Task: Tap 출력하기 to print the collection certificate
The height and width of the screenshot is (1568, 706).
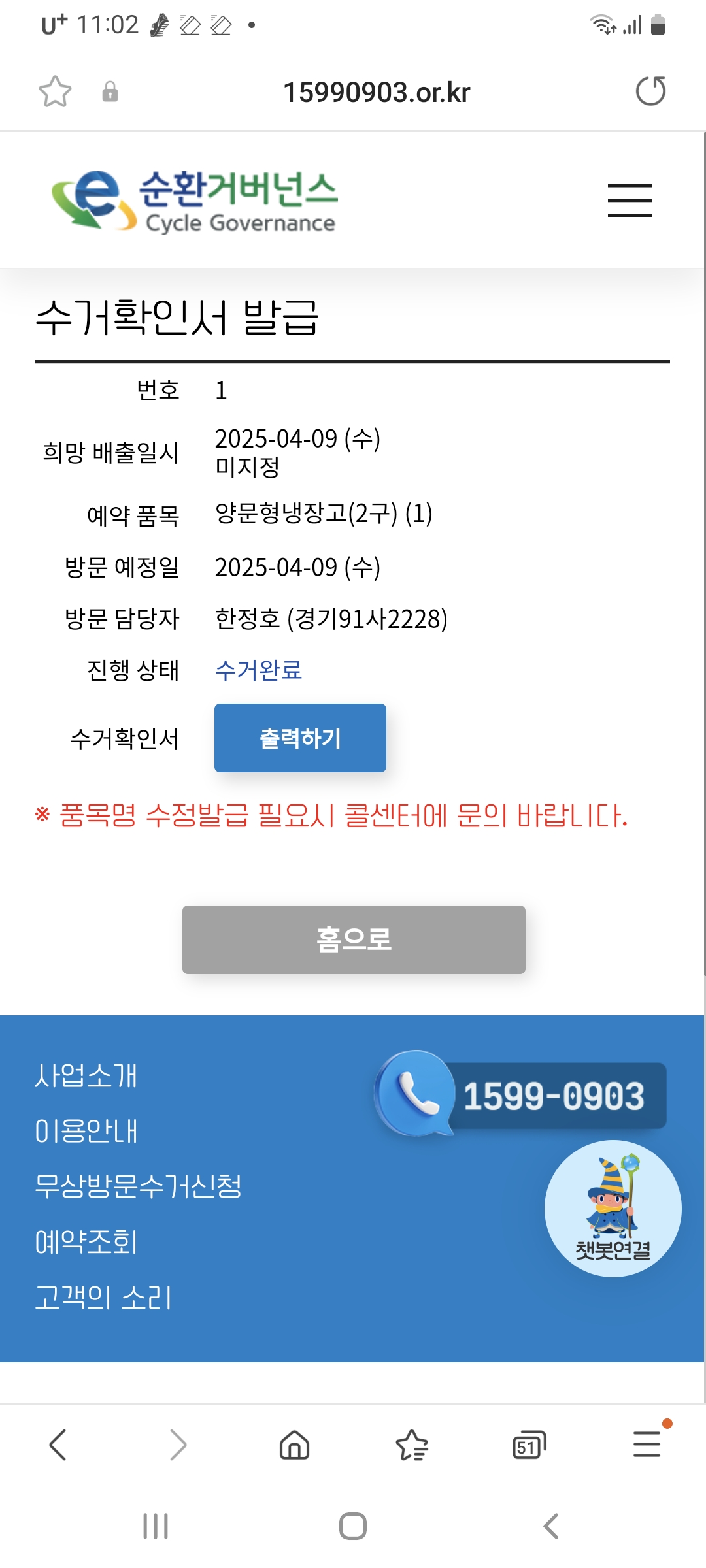Action: 300,738
